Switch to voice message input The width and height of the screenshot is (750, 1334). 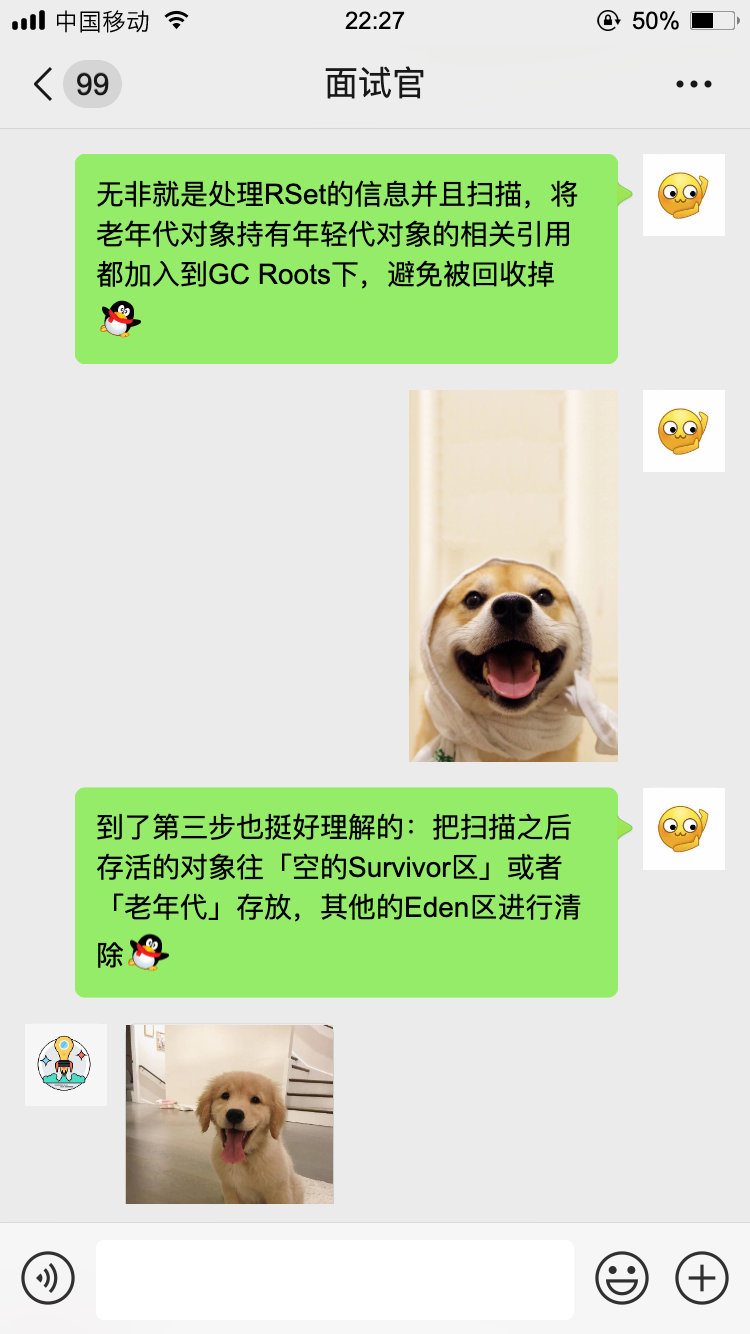pyautogui.click(x=48, y=1278)
